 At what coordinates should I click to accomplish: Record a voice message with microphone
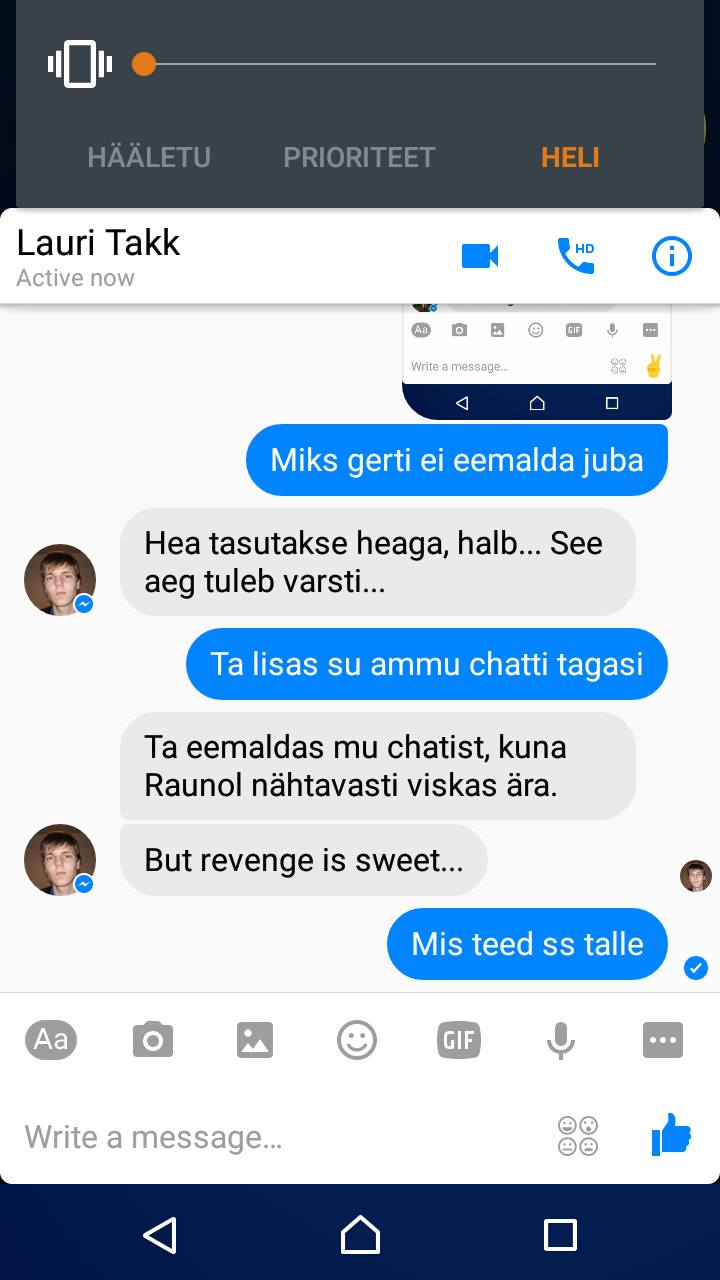point(561,1040)
